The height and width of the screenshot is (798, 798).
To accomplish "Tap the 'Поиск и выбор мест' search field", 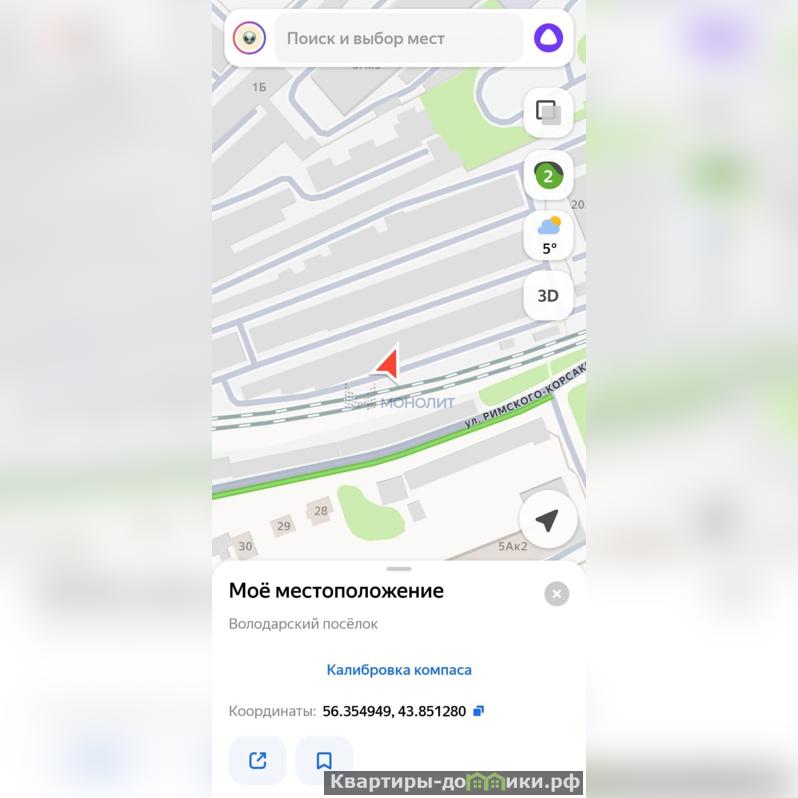I will [398, 39].
